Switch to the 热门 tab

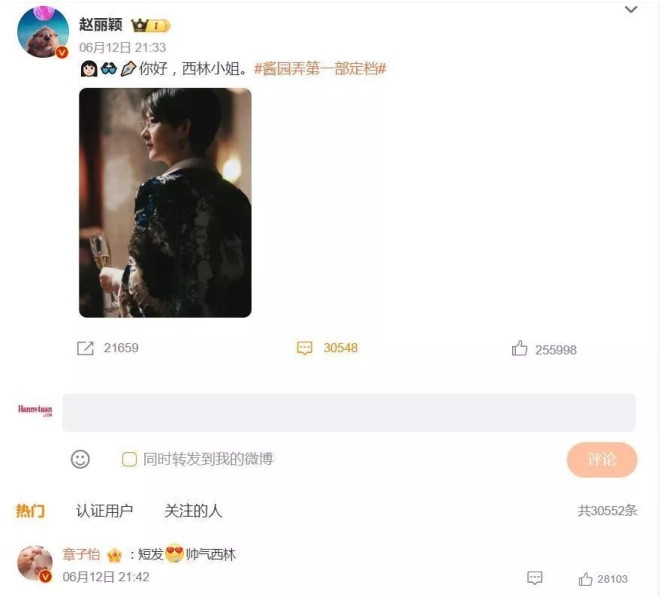point(30,510)
